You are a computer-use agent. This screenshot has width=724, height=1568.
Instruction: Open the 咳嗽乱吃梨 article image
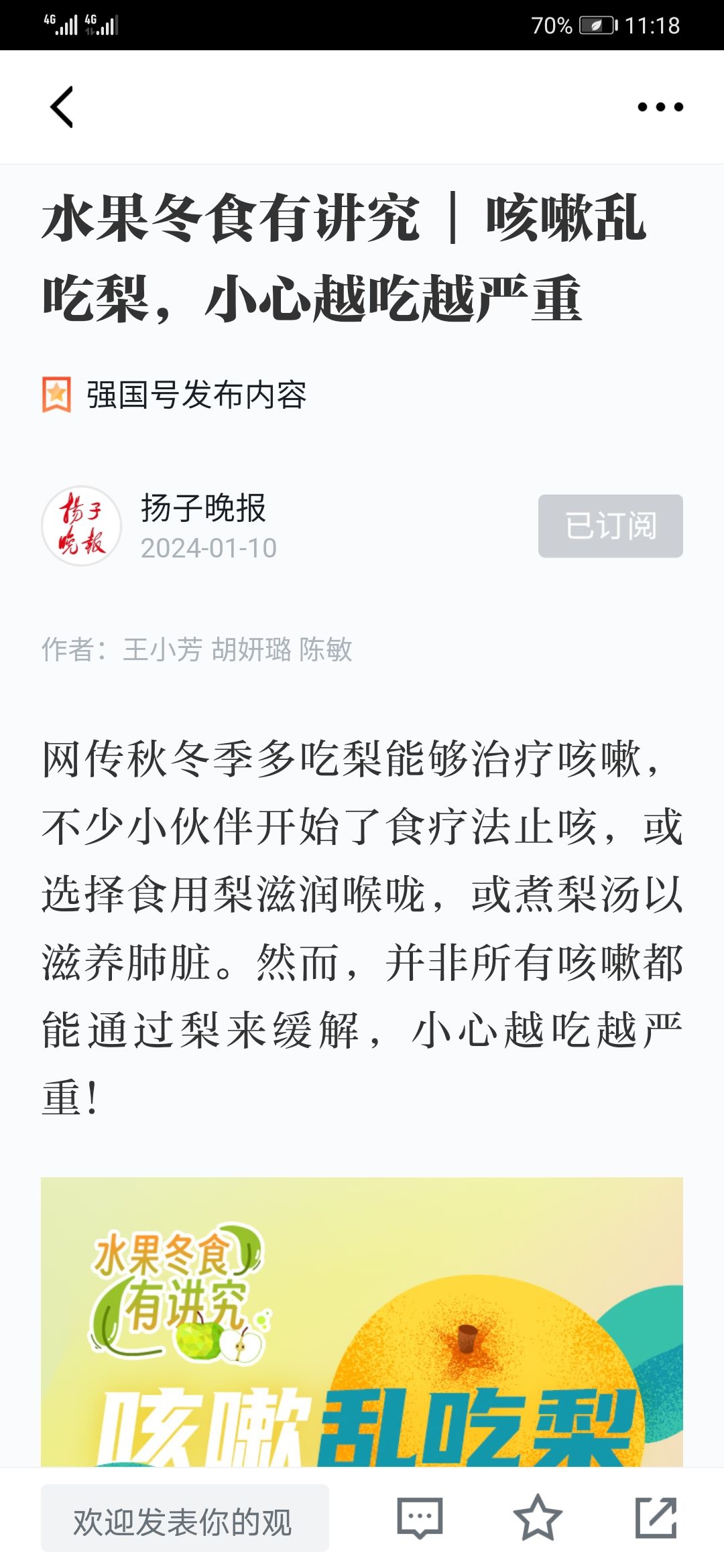(x=362, y=1322)
